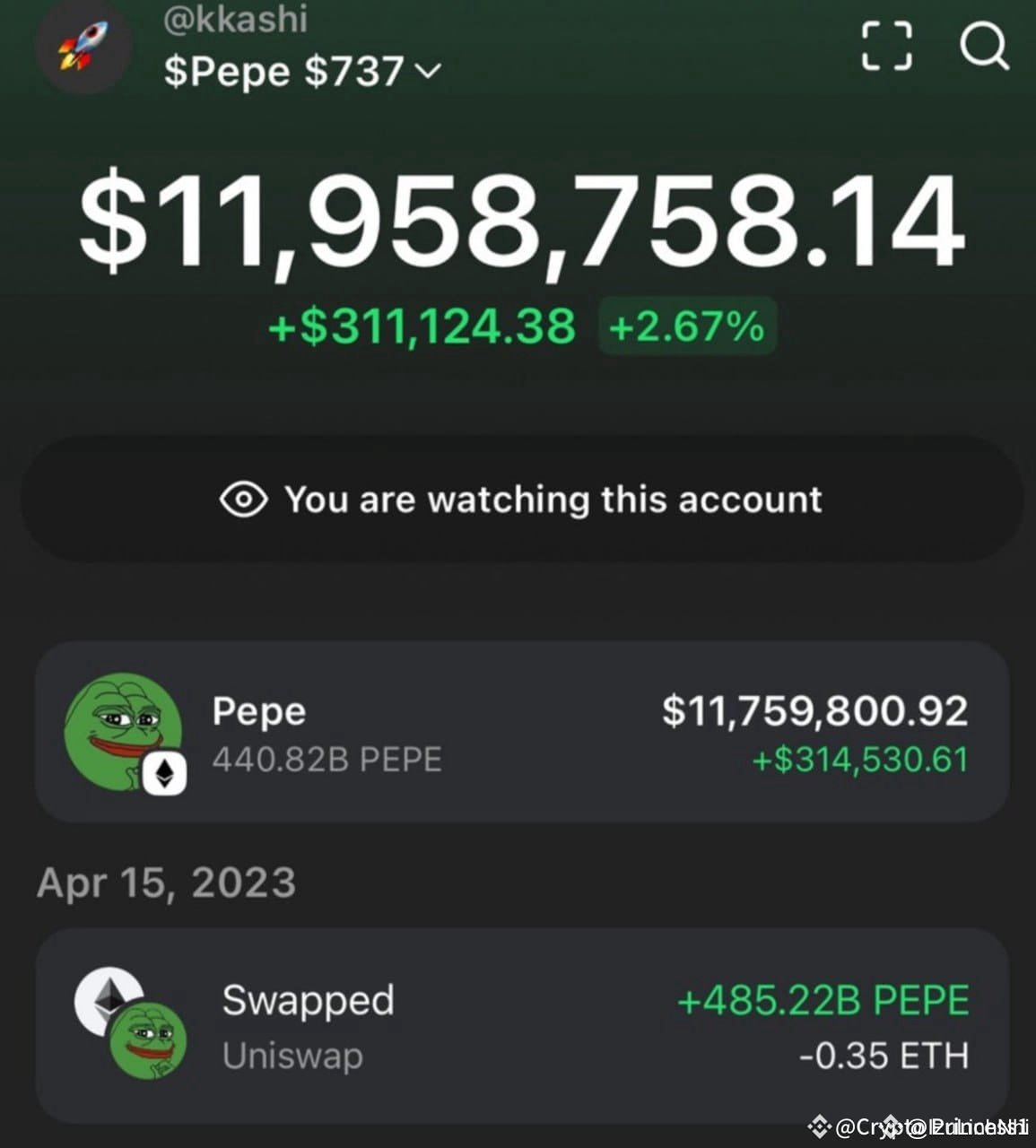Tap the Ethereum icon in the swap entry
This screenshot has width=1036, height=1148.
[108, 998]
